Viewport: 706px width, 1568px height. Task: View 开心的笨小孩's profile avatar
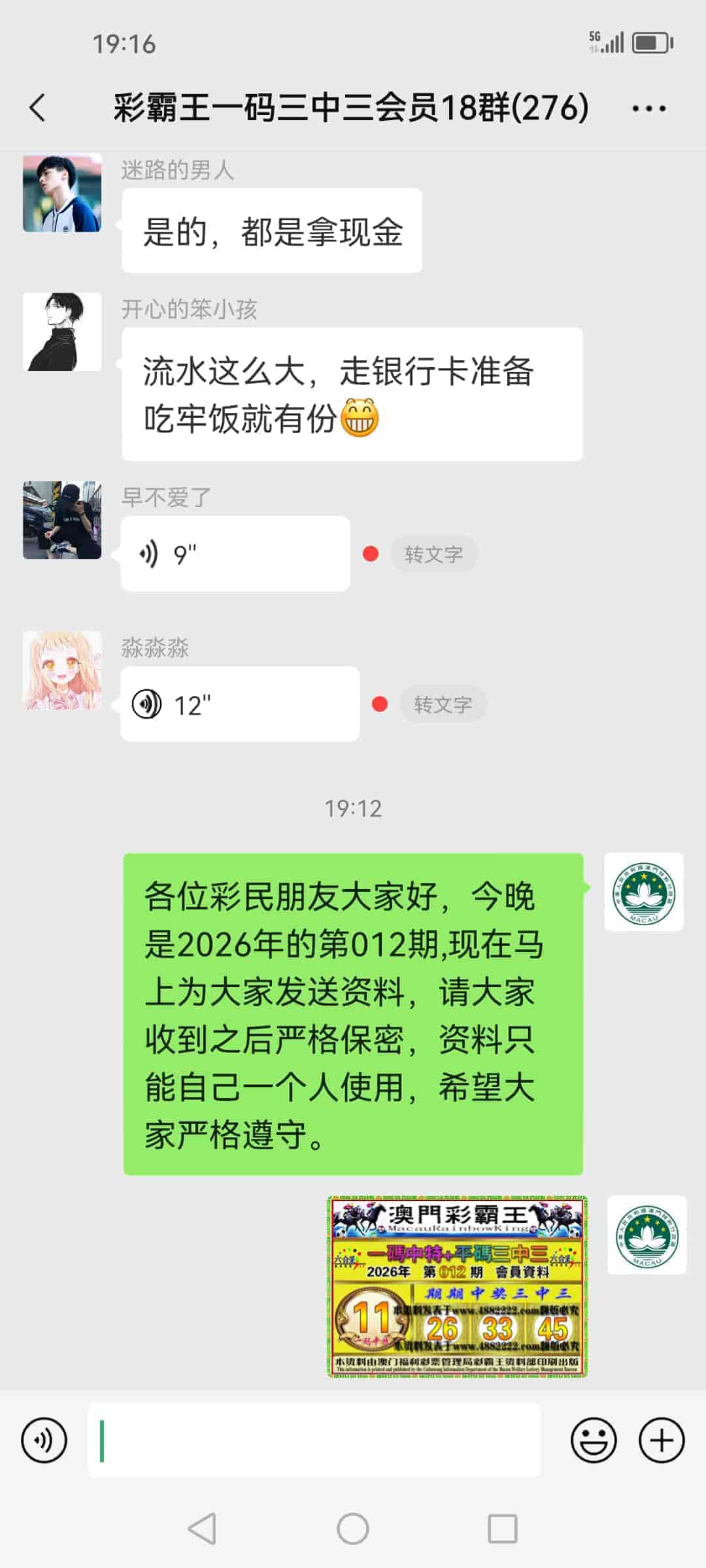[62, 332]
